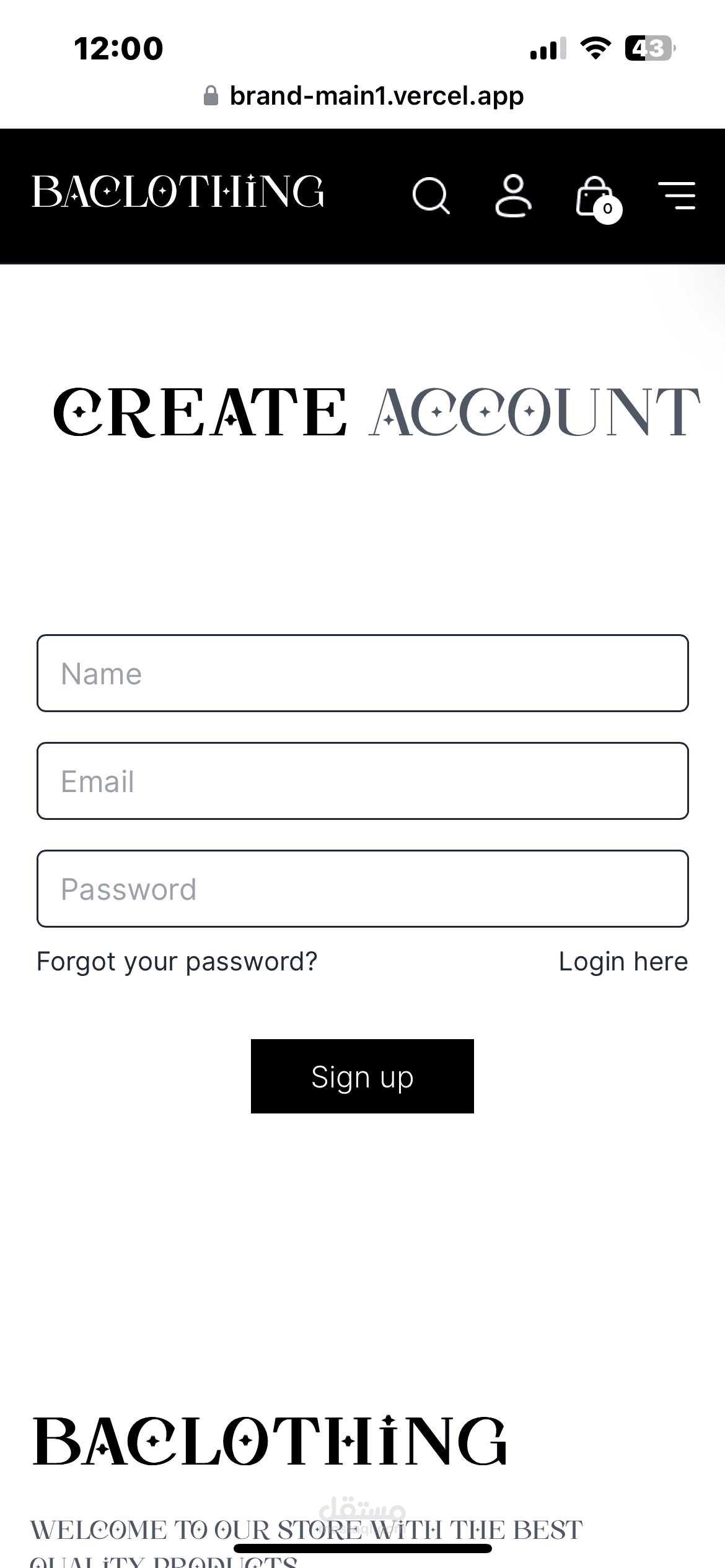Tap the BACLOTHING logo in header

(x=178, y=191)
